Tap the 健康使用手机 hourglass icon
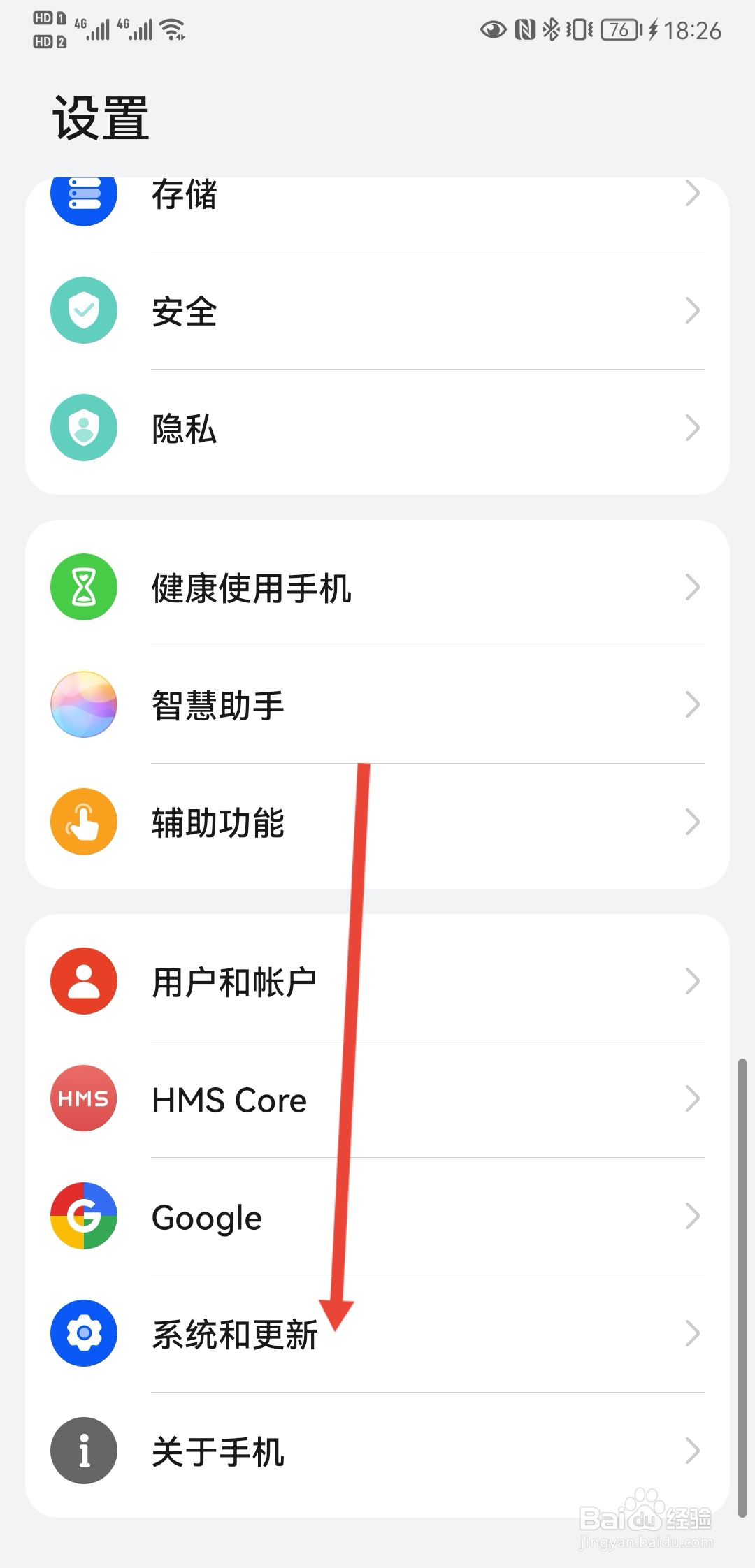 click(x=83, y=587)
